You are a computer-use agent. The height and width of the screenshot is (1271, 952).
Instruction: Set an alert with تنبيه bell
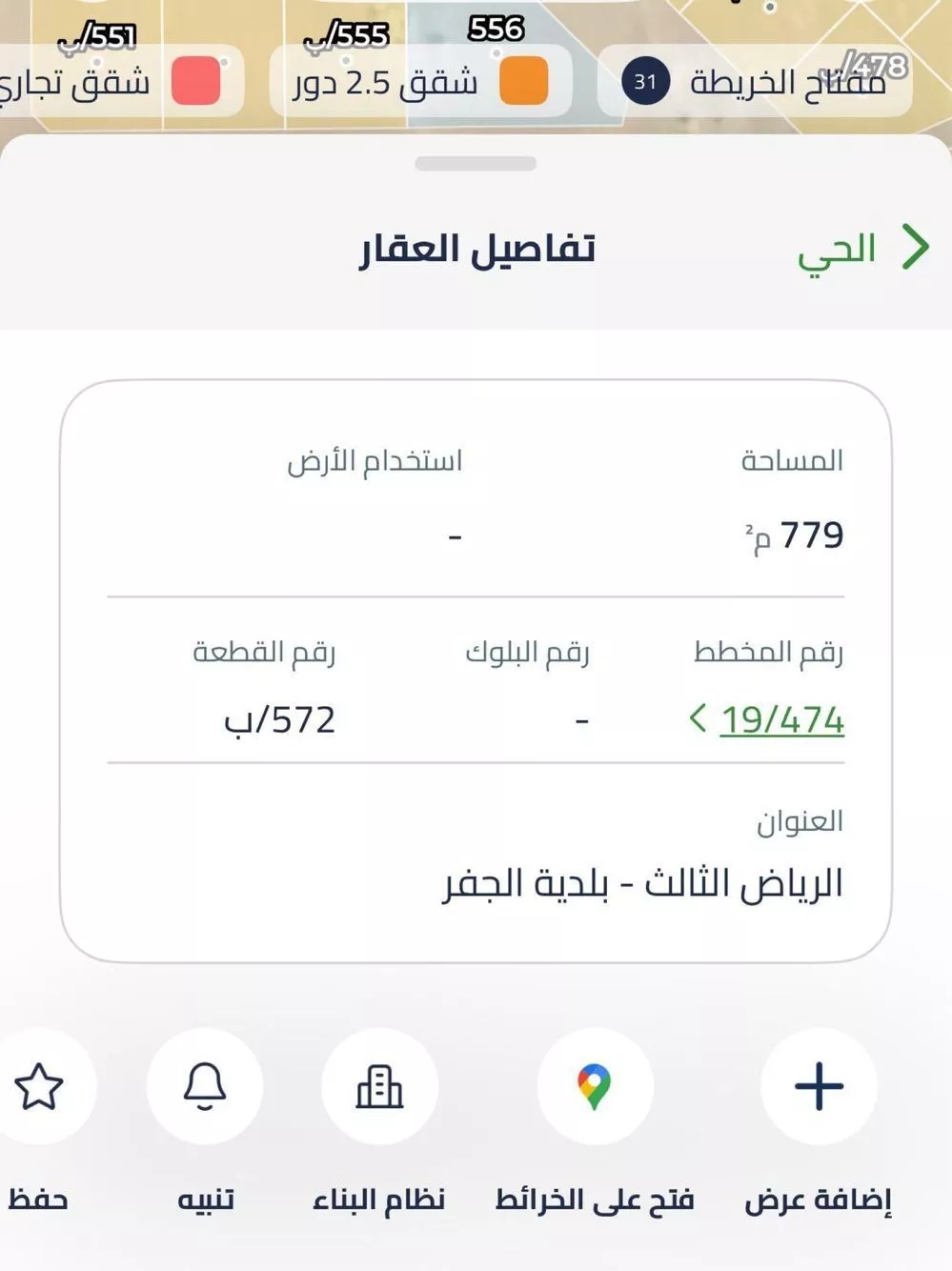tap(205, 1086)
